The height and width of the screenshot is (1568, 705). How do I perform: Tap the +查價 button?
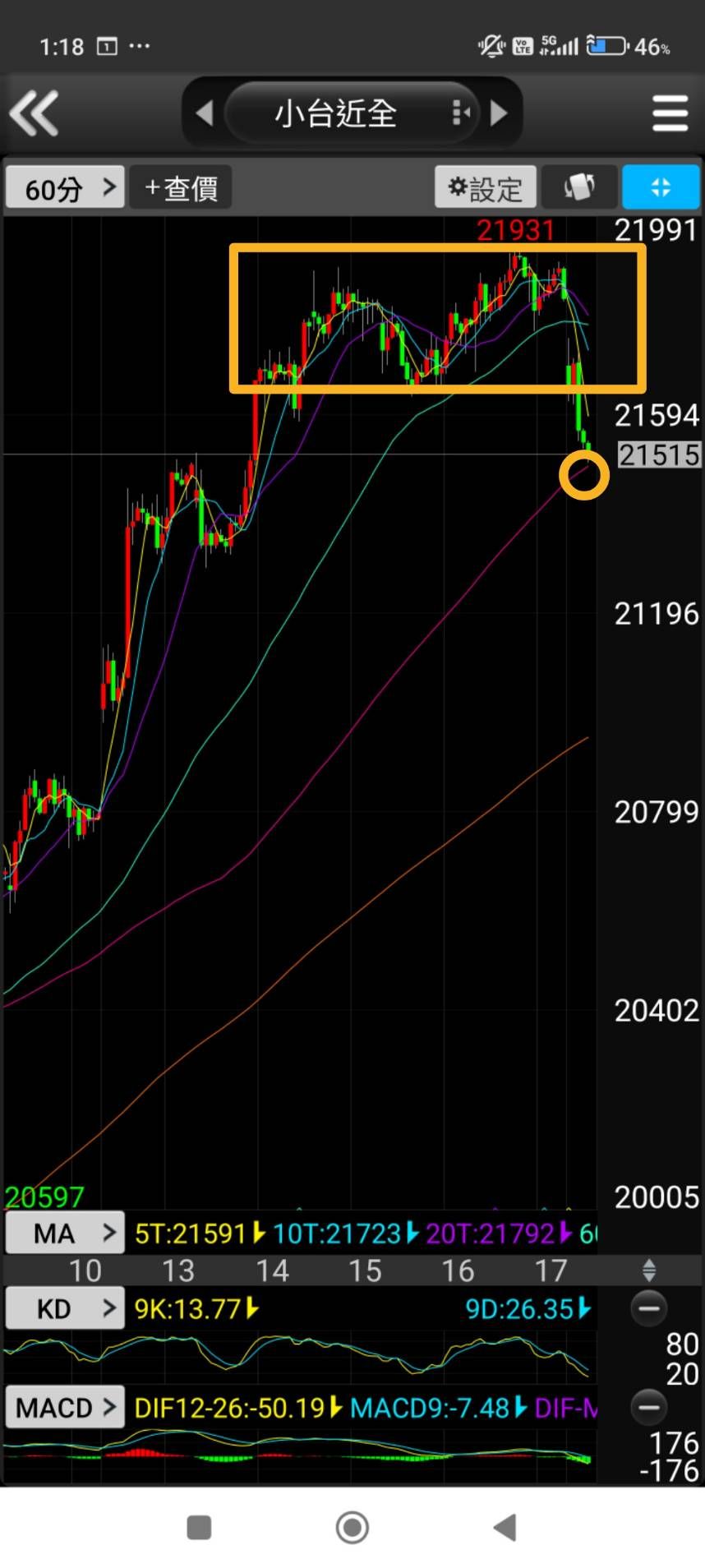pyautogui.click(x=181, y=188)
